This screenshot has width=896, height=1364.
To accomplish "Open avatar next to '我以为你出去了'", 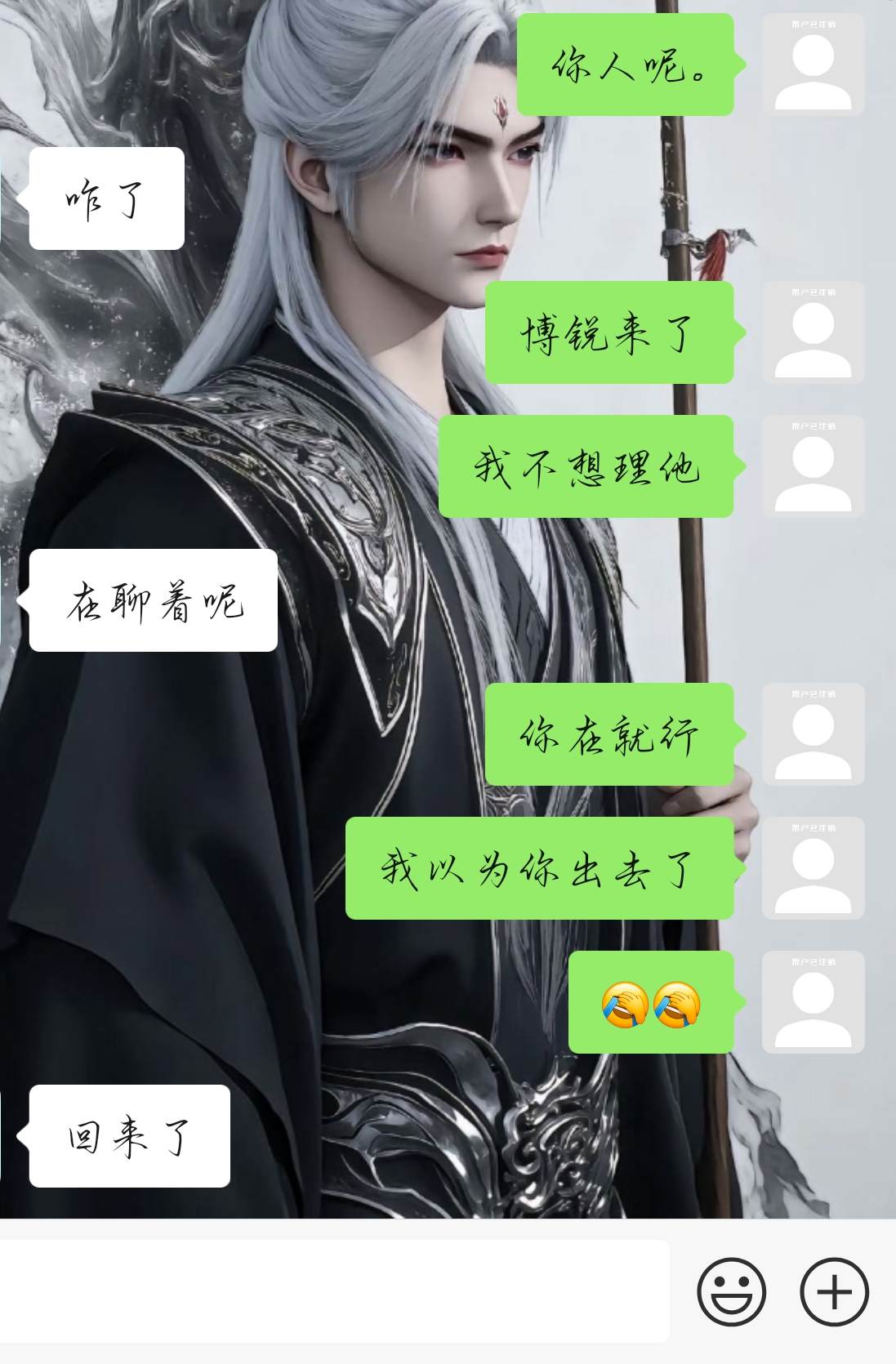I will click(x=813, y=868).
